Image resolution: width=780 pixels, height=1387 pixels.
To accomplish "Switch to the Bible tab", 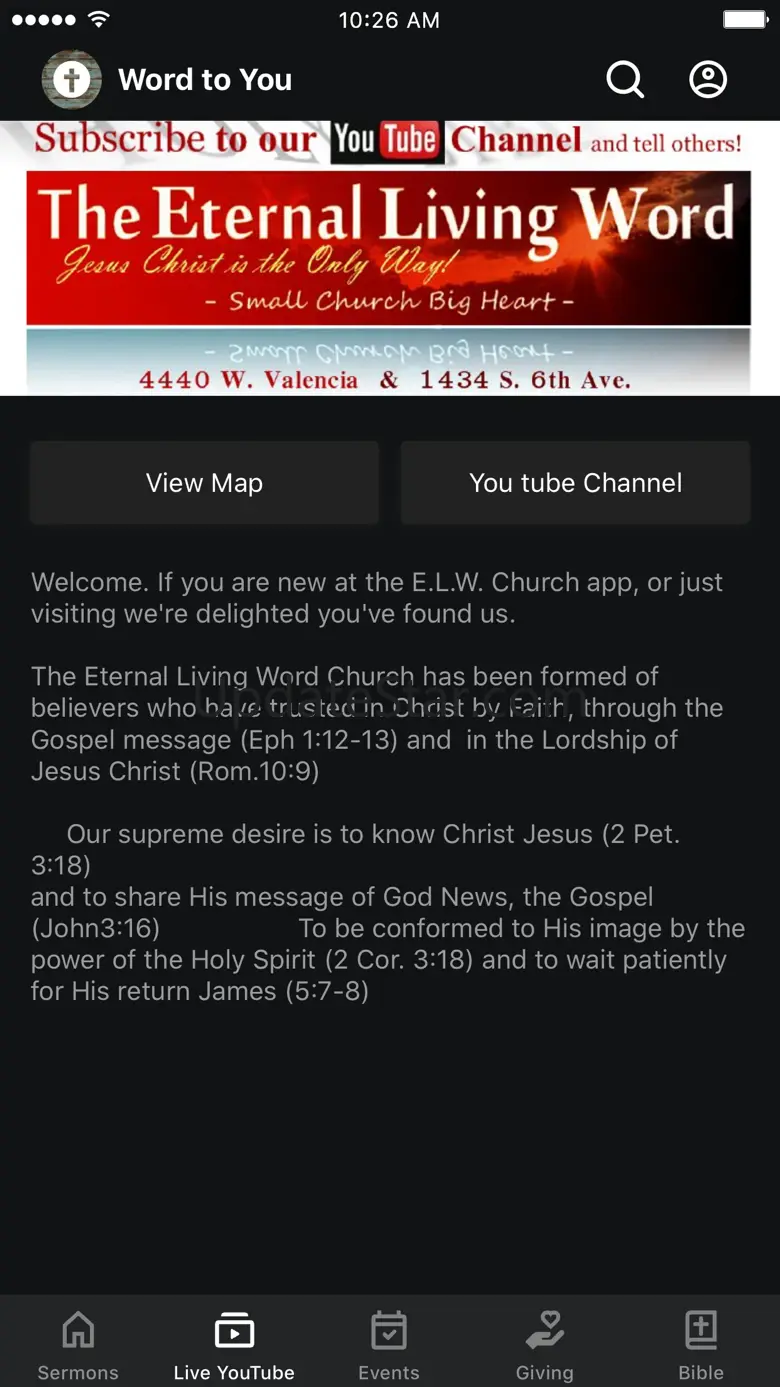I will coord(701,1345).
